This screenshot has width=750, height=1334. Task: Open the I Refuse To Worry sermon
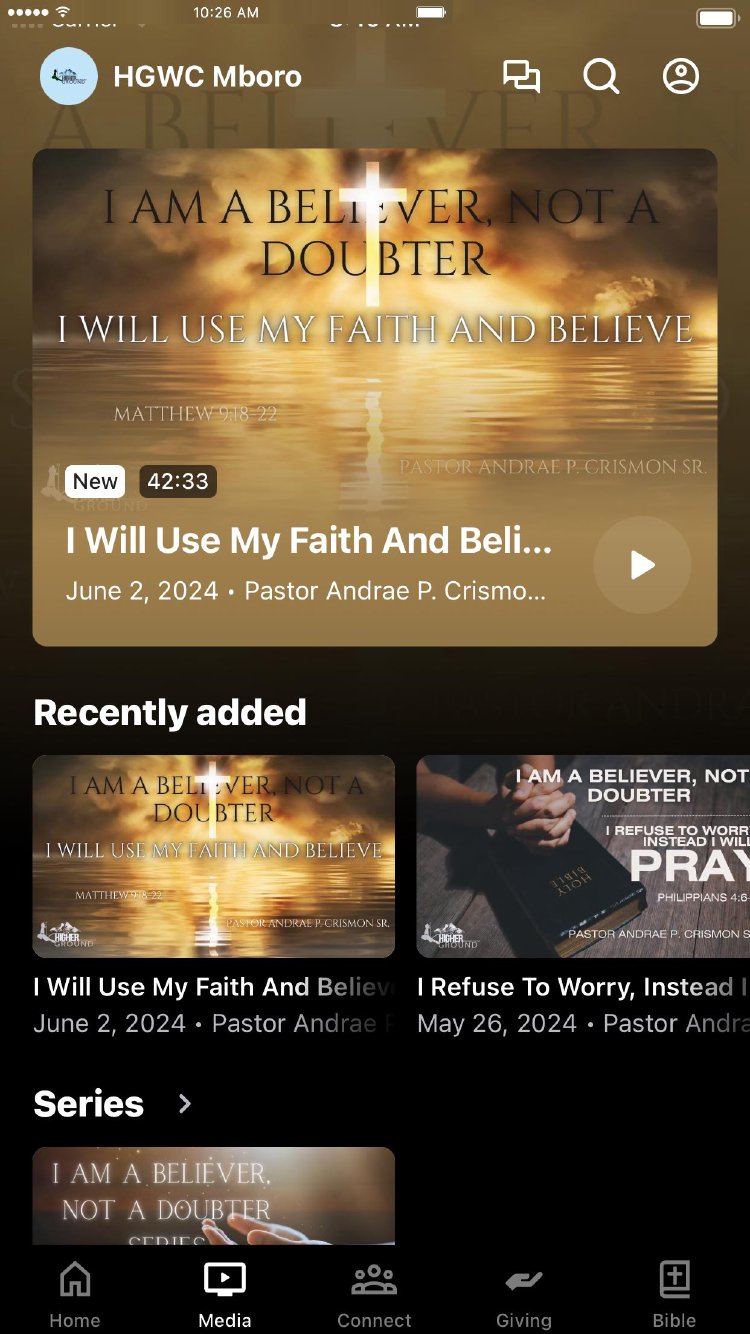(583, 856)
